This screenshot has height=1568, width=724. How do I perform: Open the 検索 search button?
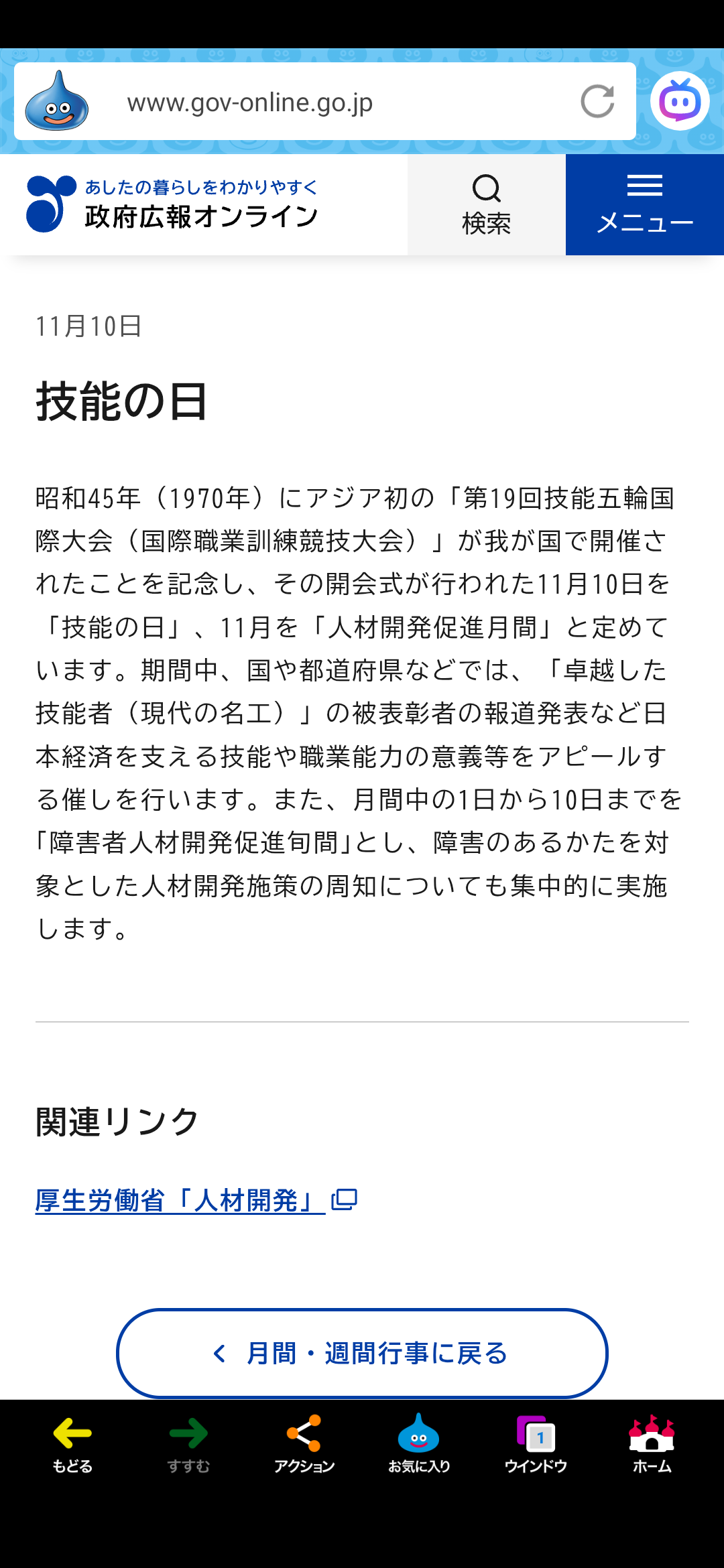pyautogui.click(x=486, y=205)
